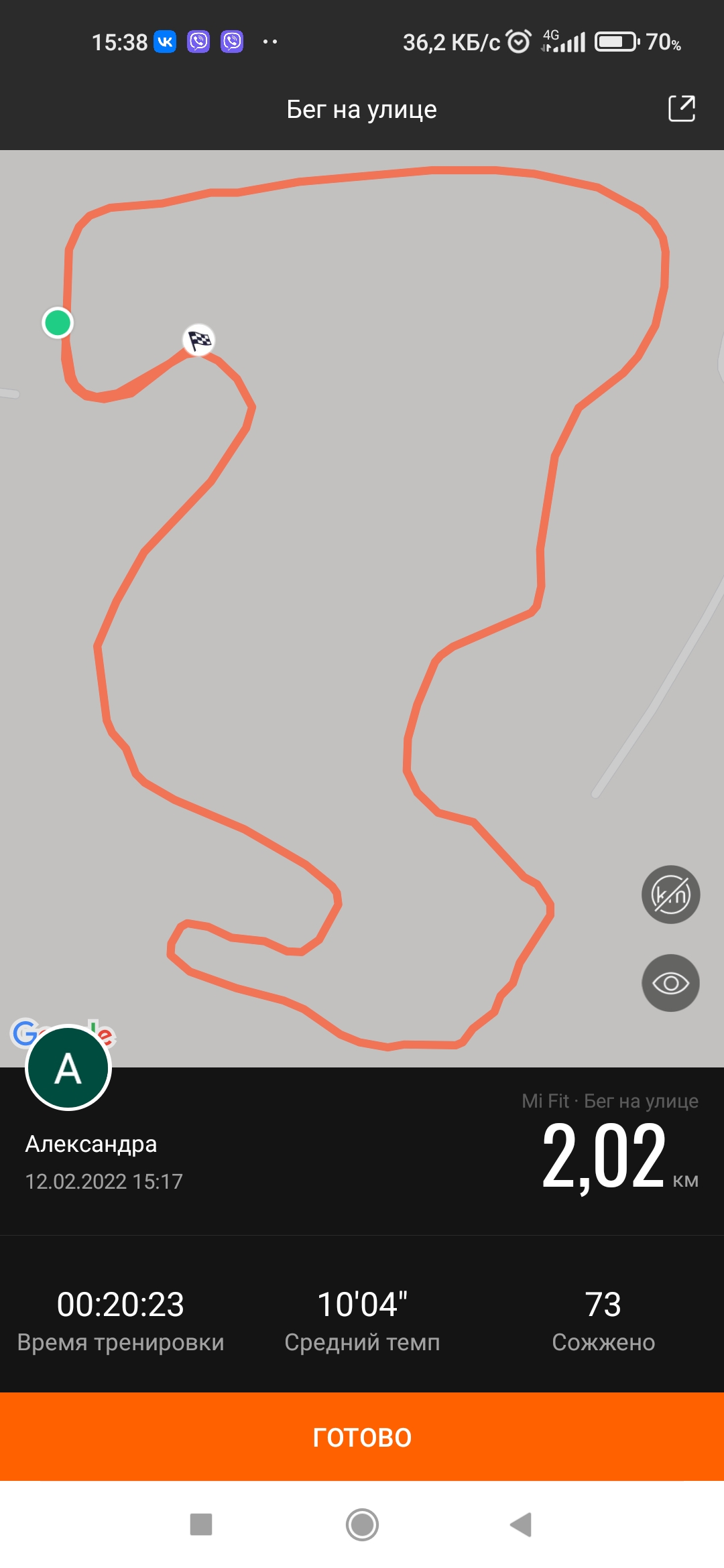
Task: Tap the ГОТОВО button
Action: click(362, 1437)
